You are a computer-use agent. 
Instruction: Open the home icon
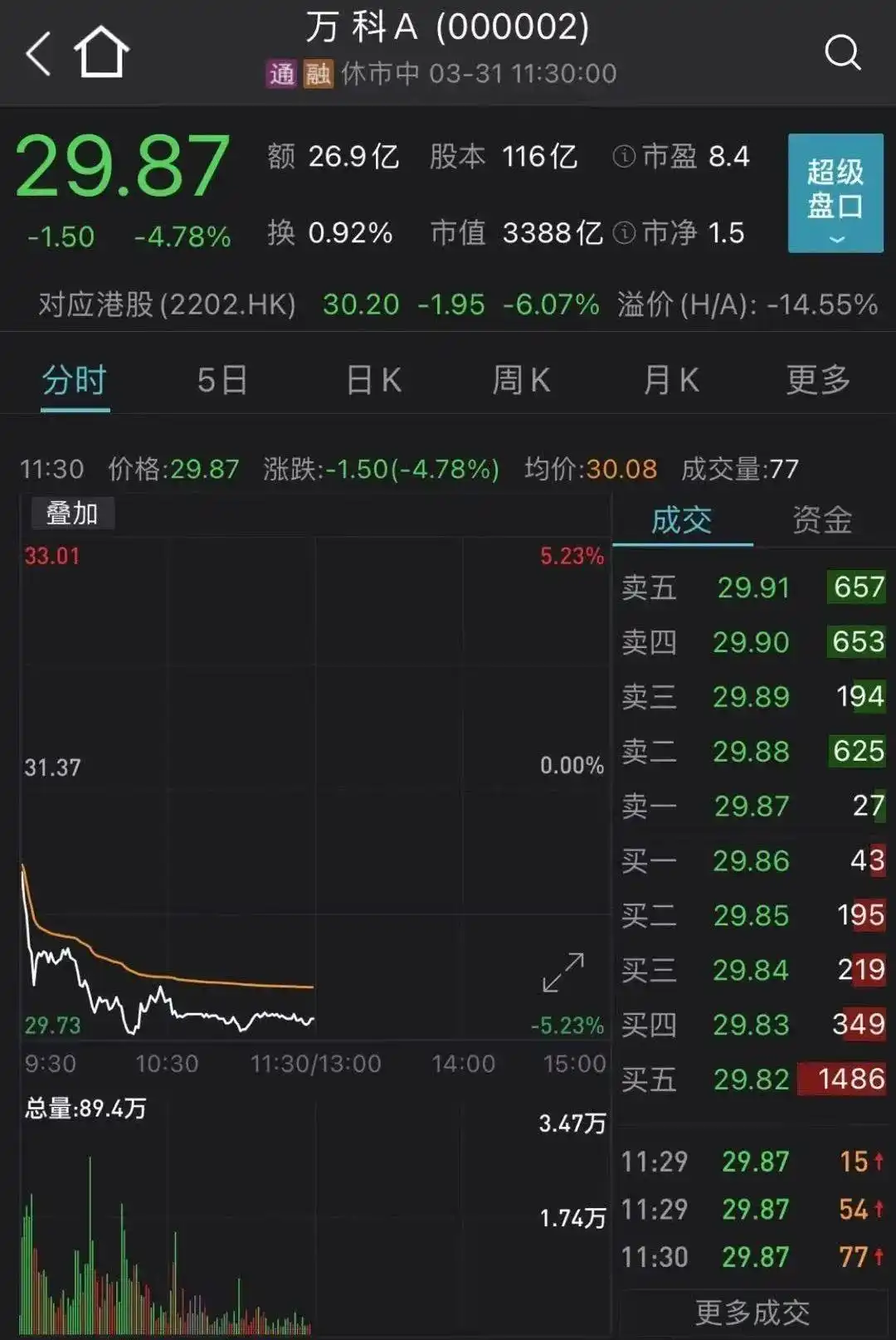[x=101, y=52]
